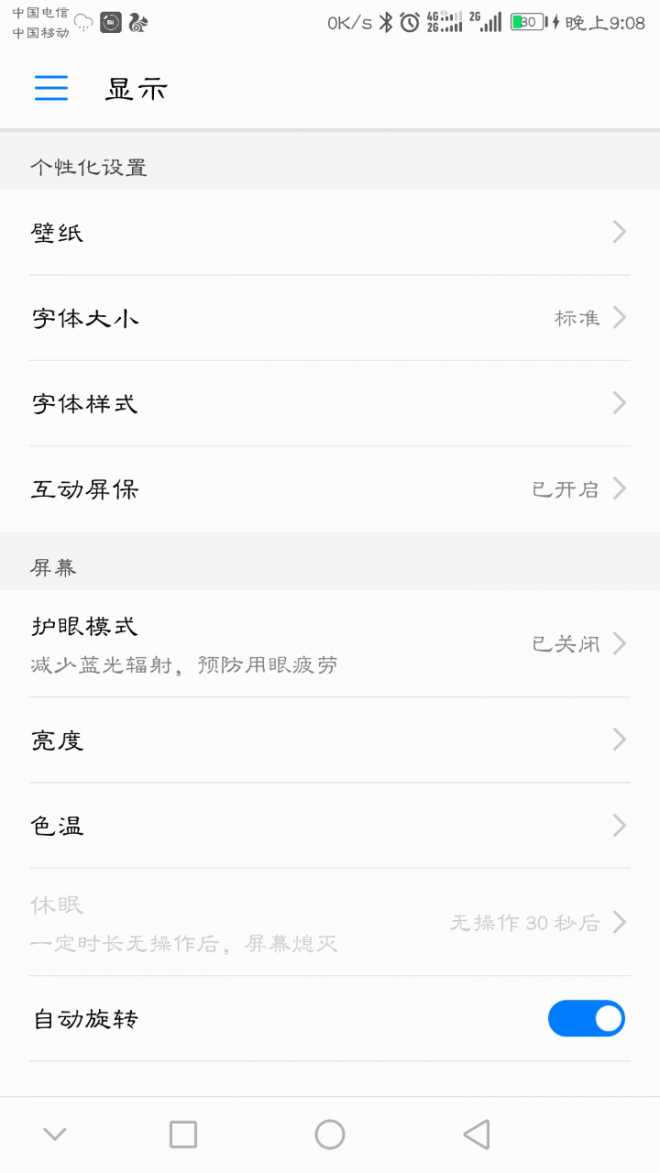This screenshot has height=1173, width=660.
Task: Go to the home screen
Action: click(330, 1134)
